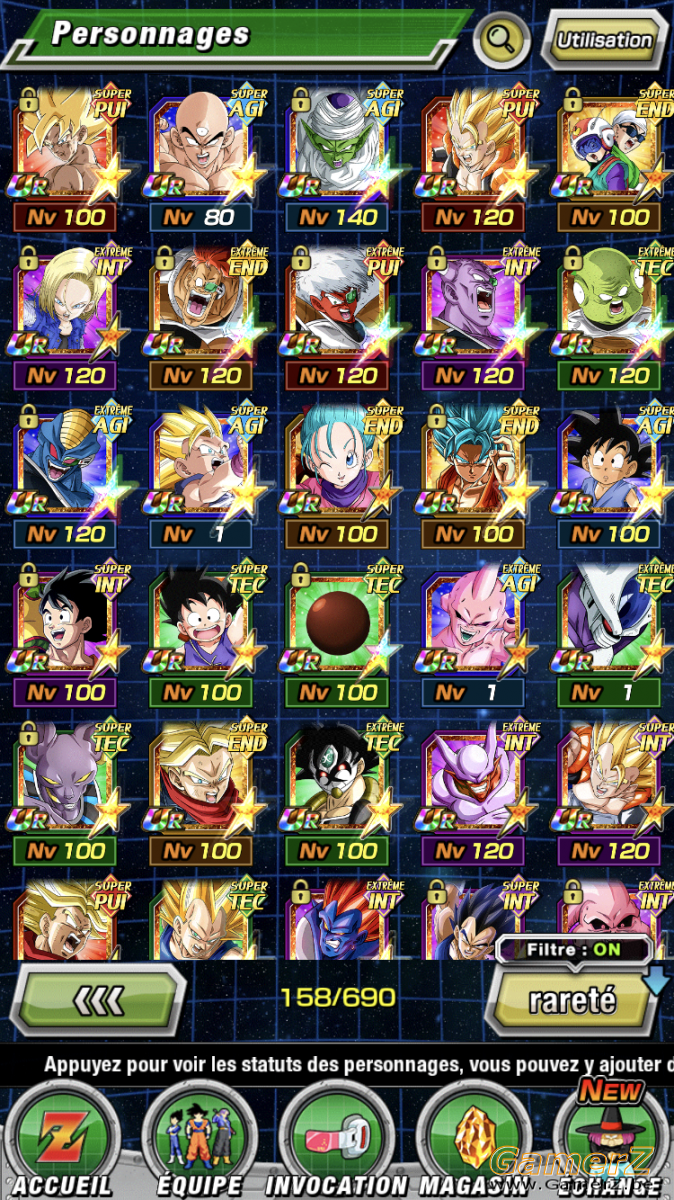The height and width of the screenshot is (1200, 674).
Task: Go to the Accueil tab
Action: pyautogui.click(x=62, y=1141)
